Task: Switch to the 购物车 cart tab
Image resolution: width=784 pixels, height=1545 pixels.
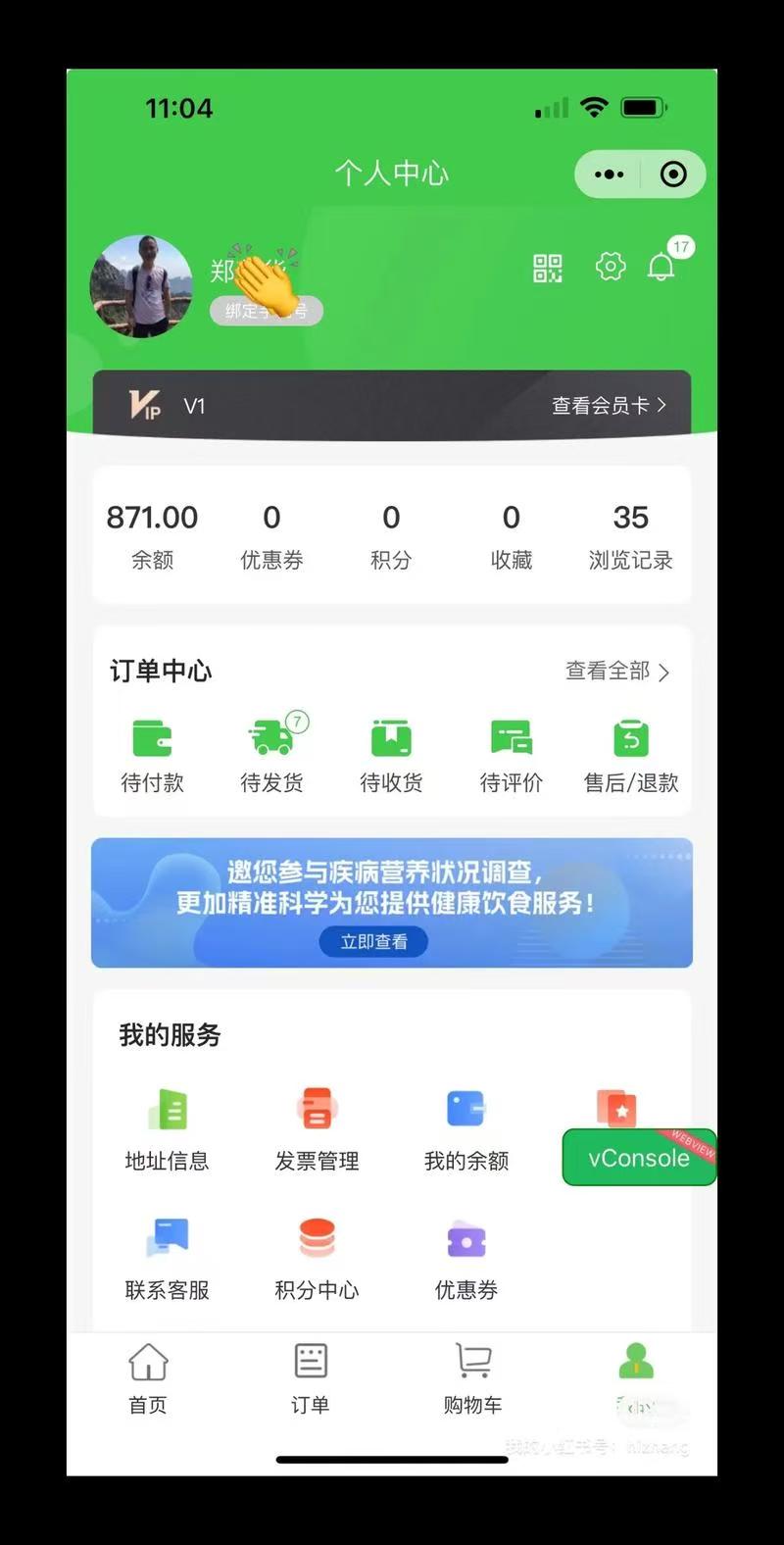Action: tap(472, 1378)
